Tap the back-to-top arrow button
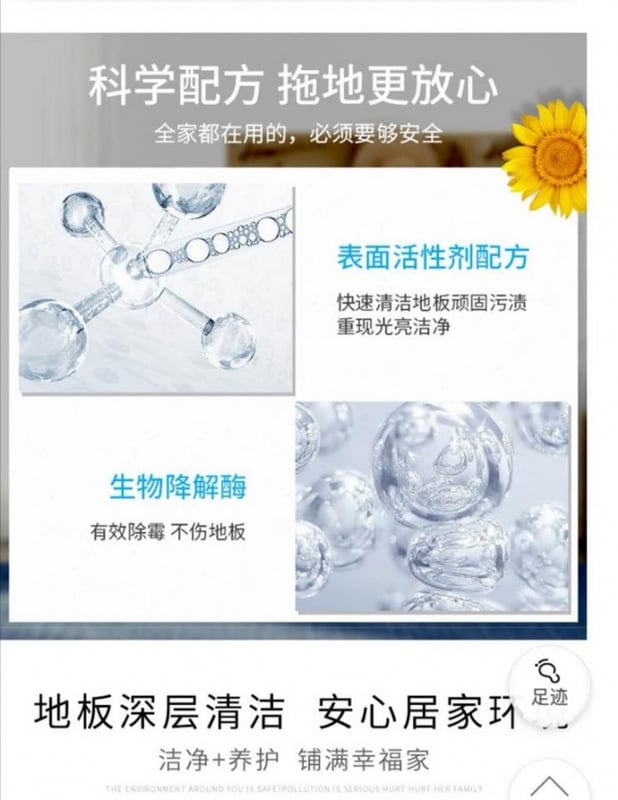Screen dimensions: 618x800 click(549, 783)
